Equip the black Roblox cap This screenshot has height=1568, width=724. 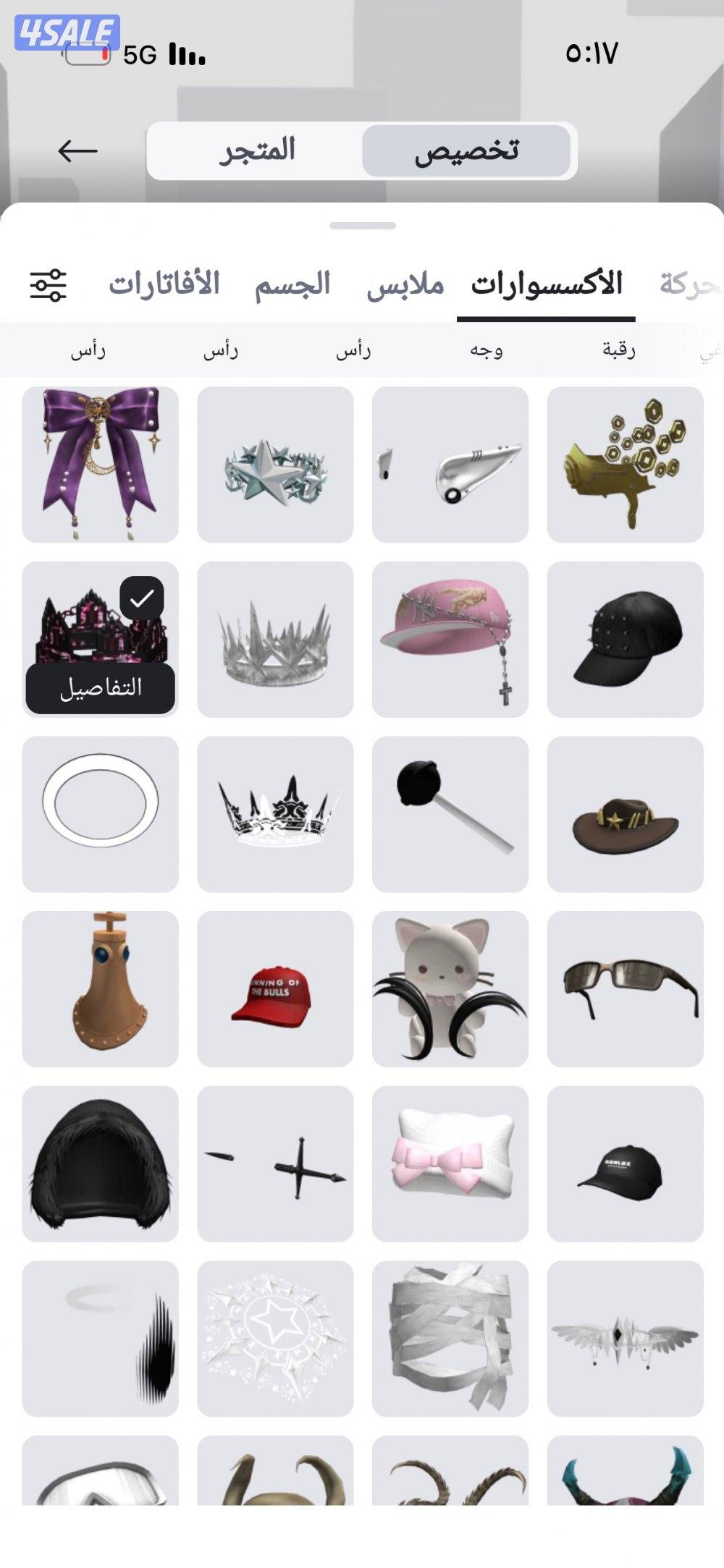(625, 1164)
